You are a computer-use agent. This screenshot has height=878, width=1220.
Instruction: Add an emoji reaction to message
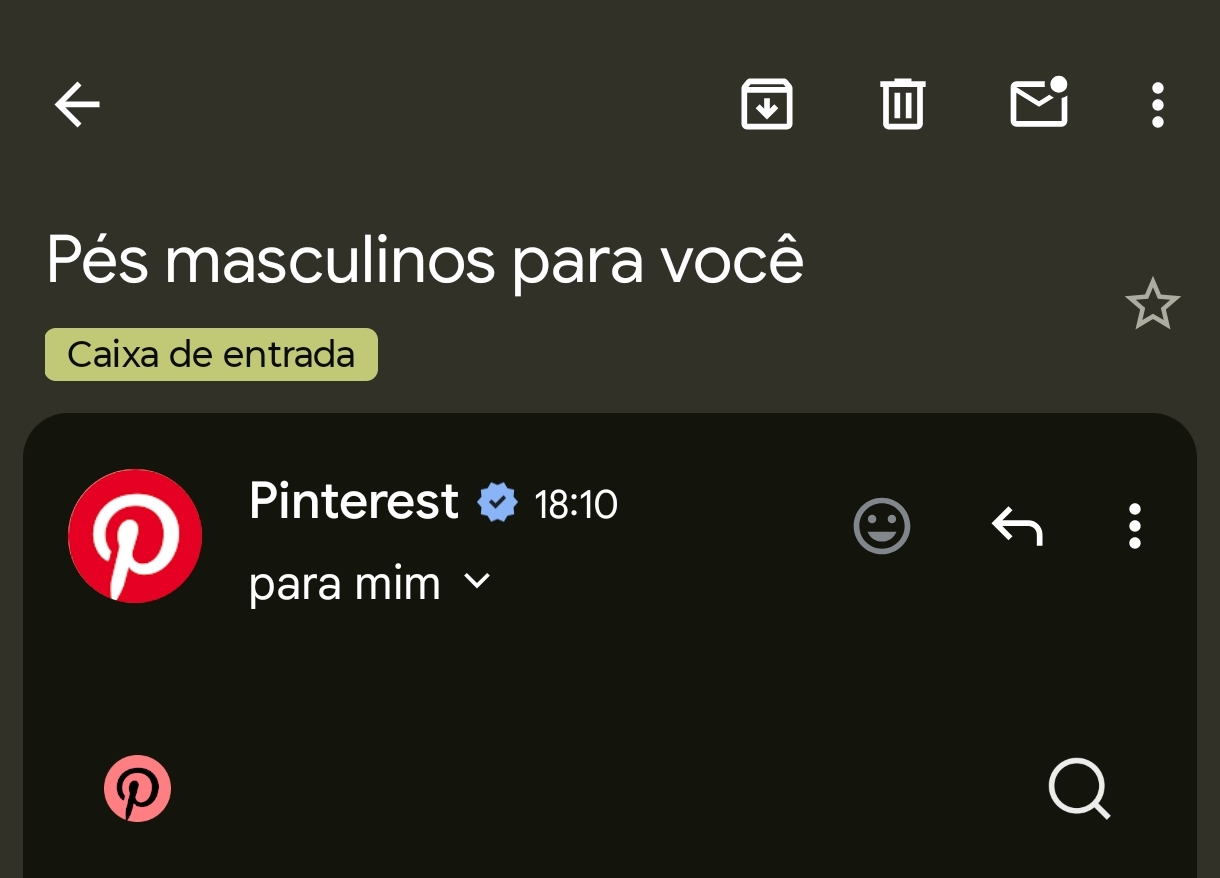(x=881, y=526)
